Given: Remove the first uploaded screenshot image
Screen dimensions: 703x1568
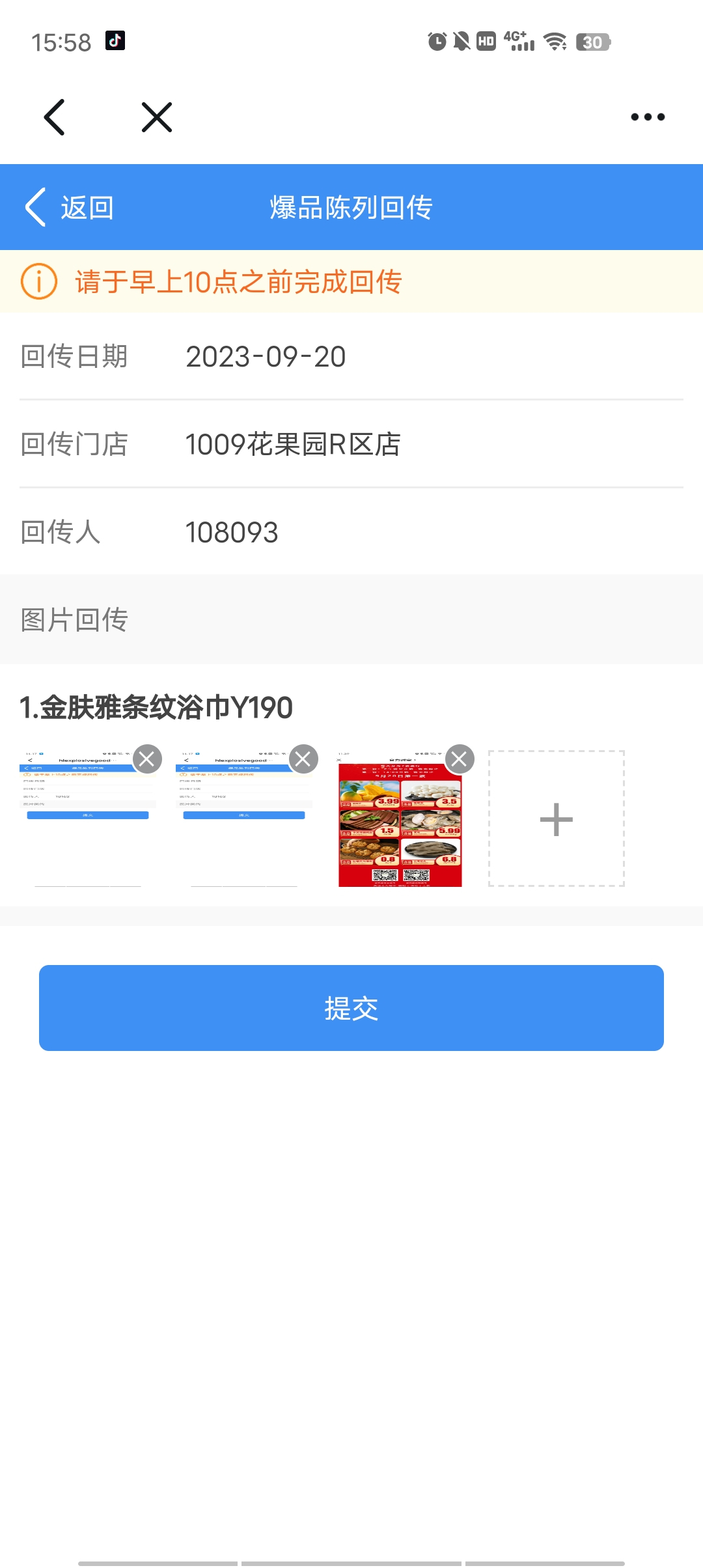Looking at the screenshot, I should click(x=147, y=759).
